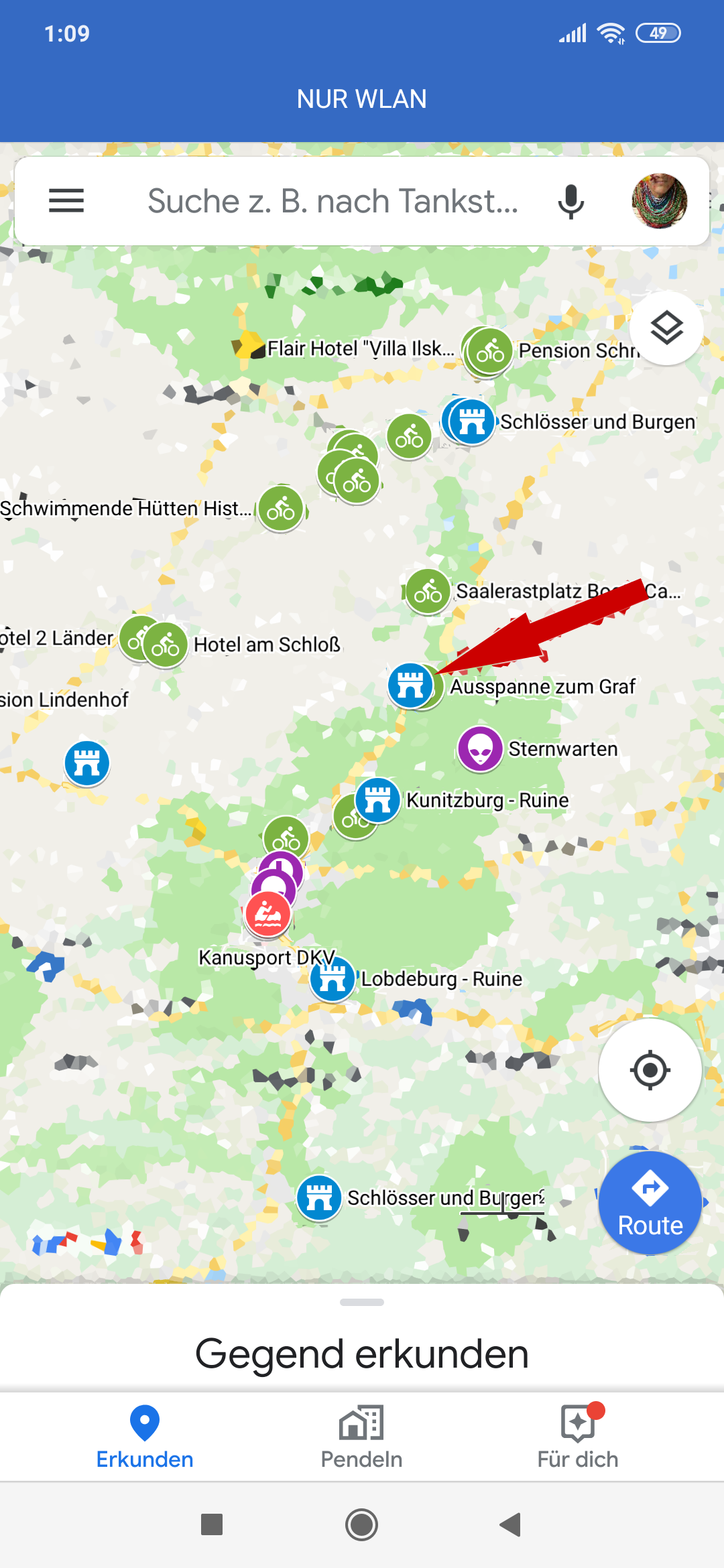The image size is (724, 1568).
Task: Tap the Schwimmende Hütten bicycle marker
Action: coord(281,509)
